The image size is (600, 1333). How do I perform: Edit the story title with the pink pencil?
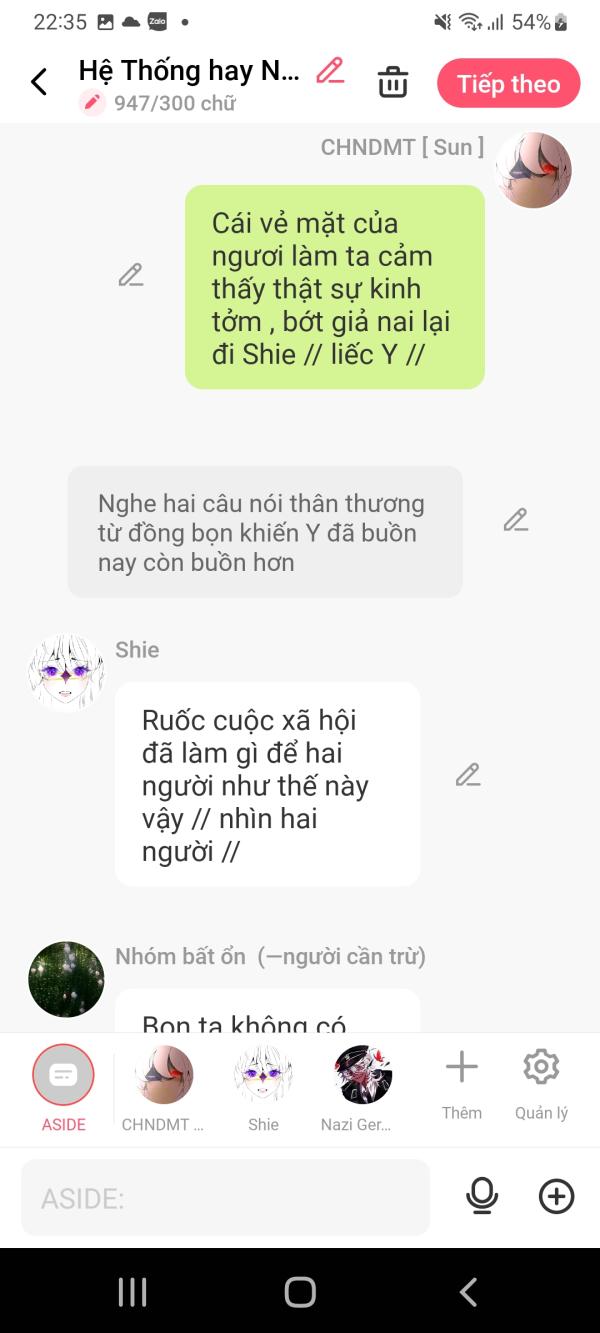click(330, 71)
